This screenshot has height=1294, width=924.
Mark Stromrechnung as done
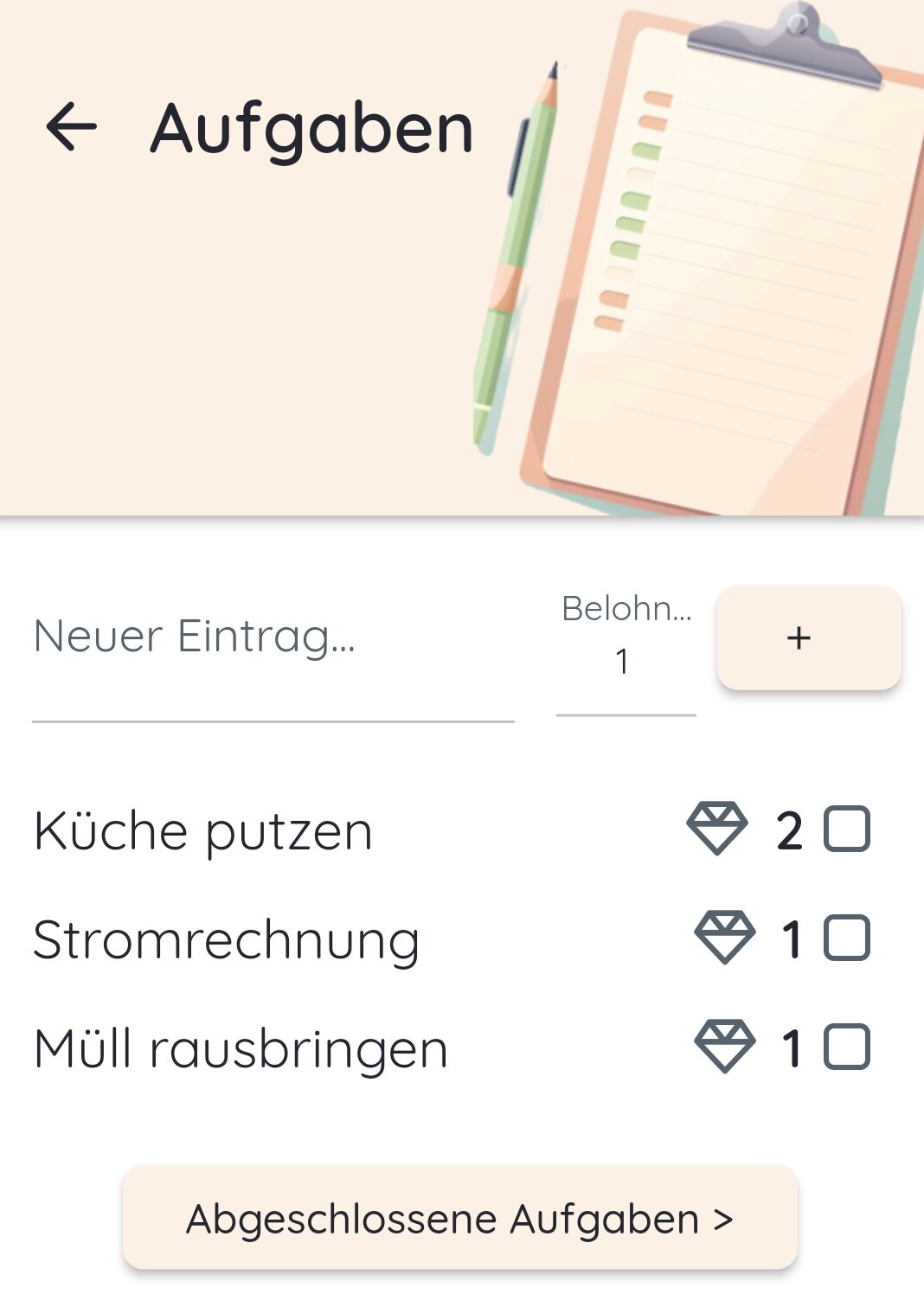(846, 938)
